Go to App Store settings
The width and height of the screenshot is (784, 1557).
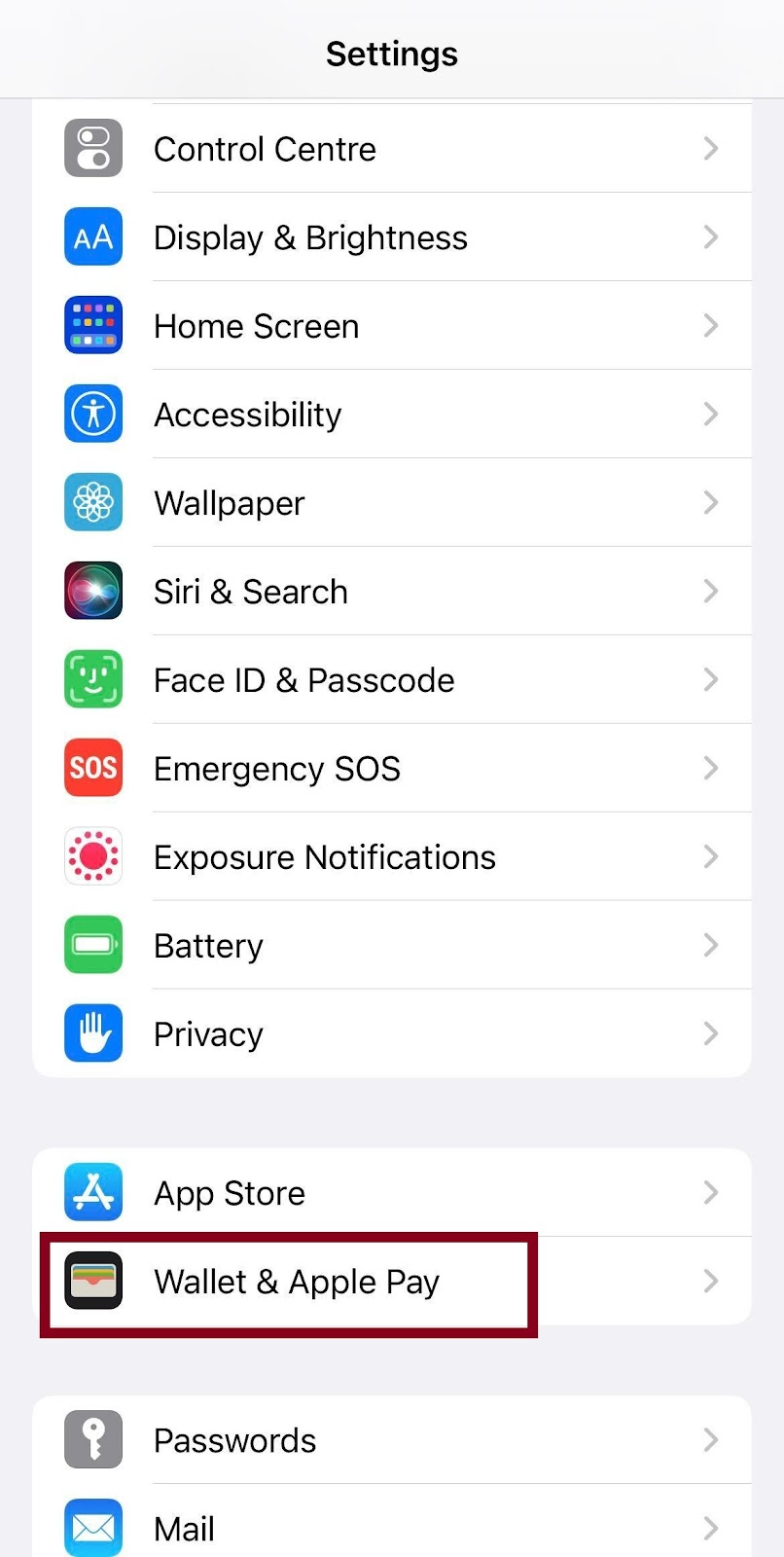(391, 1193)
